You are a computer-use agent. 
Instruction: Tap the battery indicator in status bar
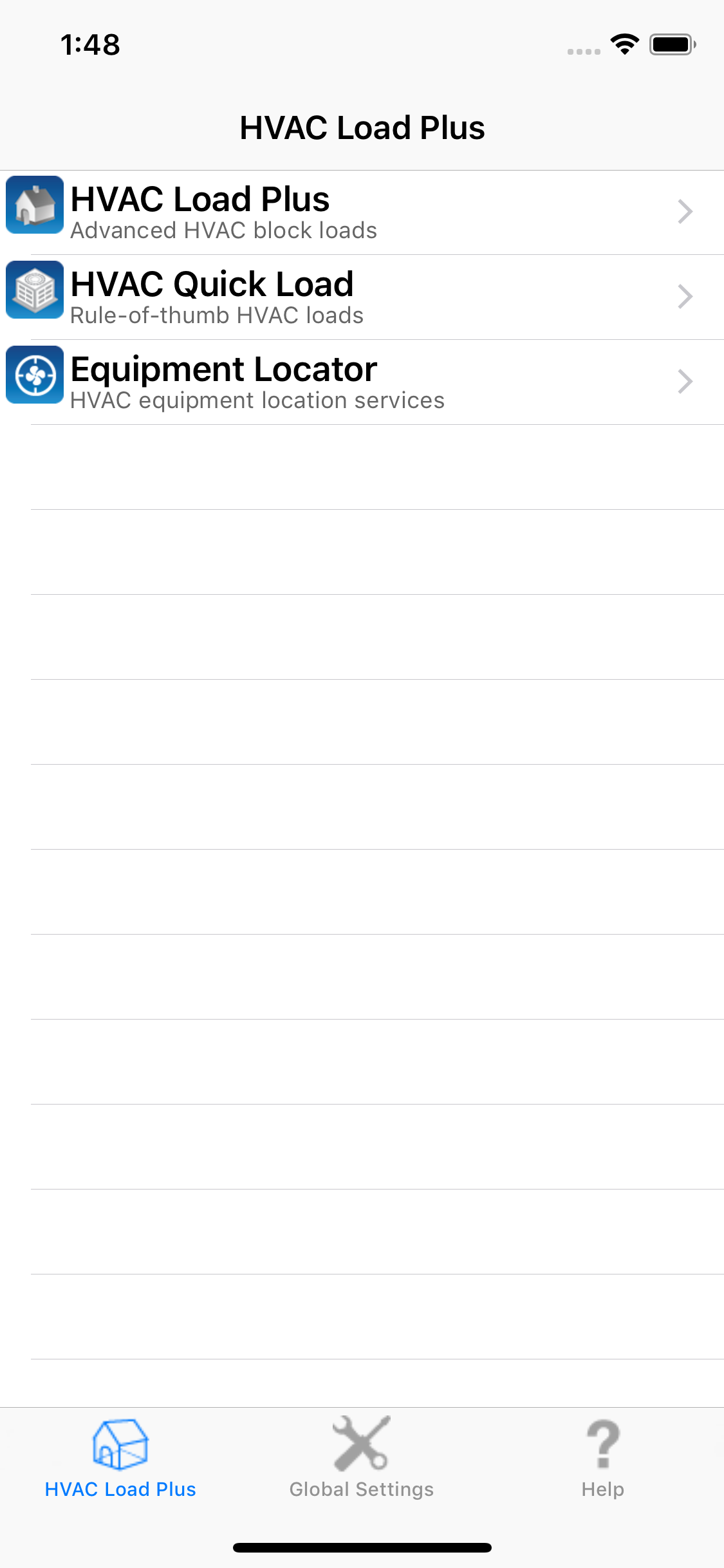[x=671, y=43]
